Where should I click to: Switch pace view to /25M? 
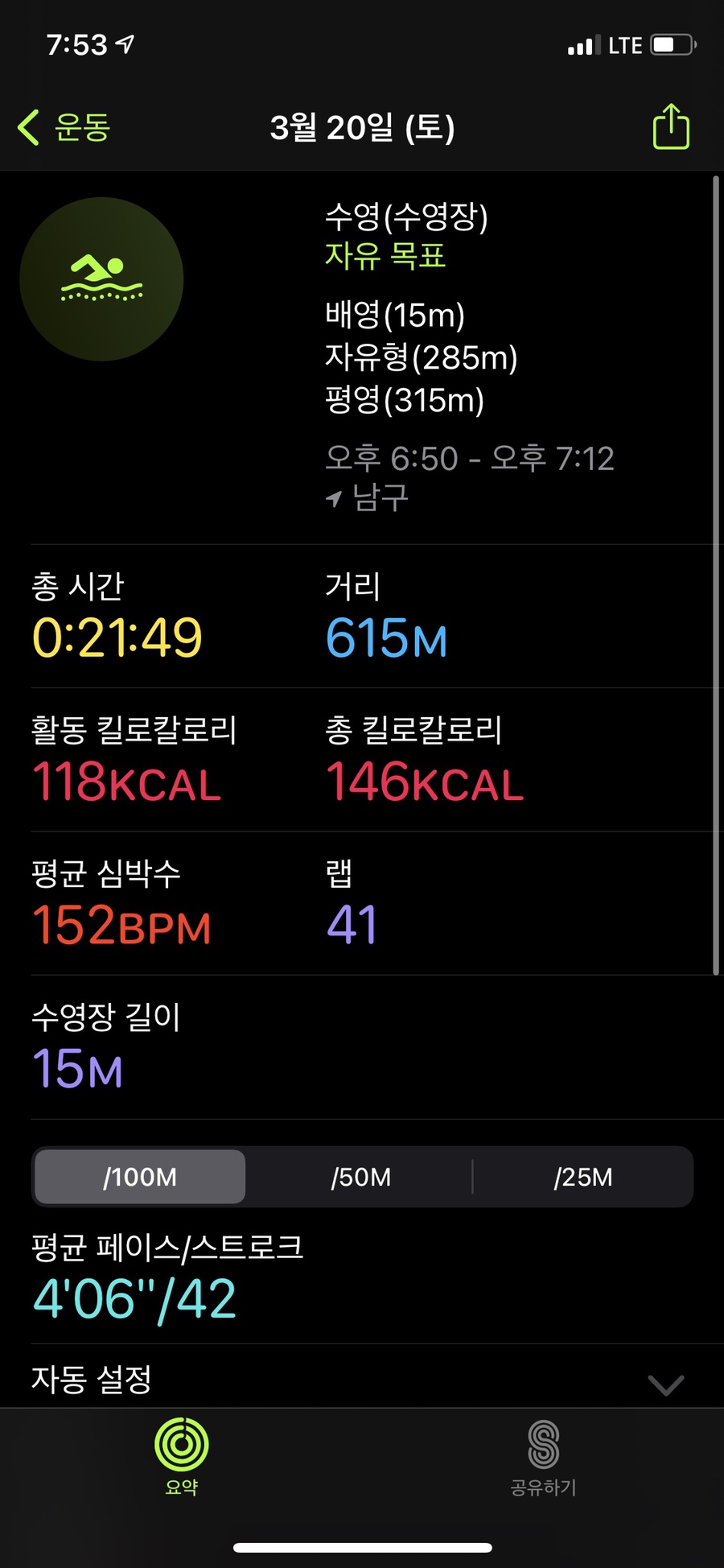point(583,1177)
